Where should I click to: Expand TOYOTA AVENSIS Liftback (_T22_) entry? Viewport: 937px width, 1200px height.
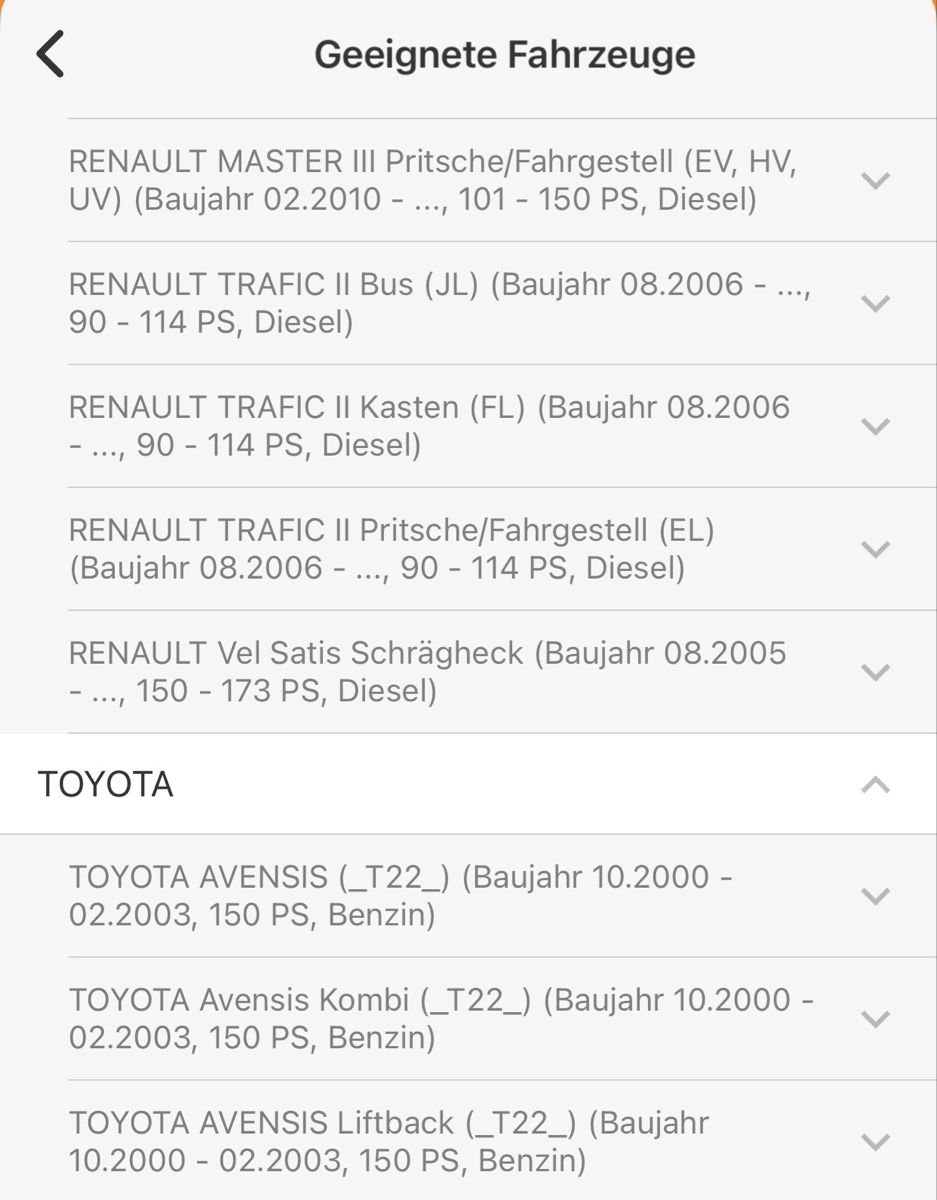[875, 1142]
